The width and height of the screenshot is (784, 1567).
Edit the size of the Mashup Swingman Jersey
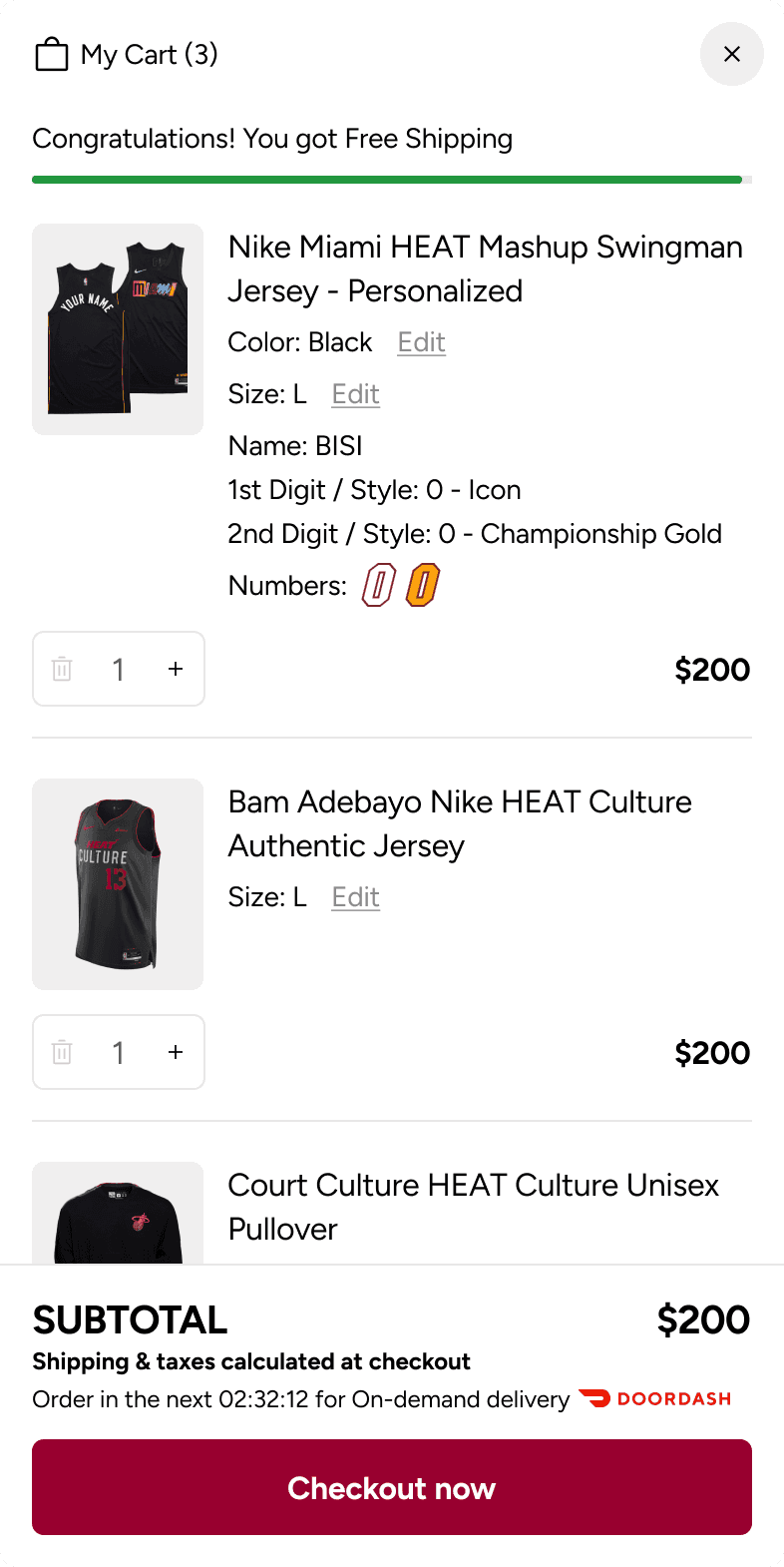(x=355, y=394)
